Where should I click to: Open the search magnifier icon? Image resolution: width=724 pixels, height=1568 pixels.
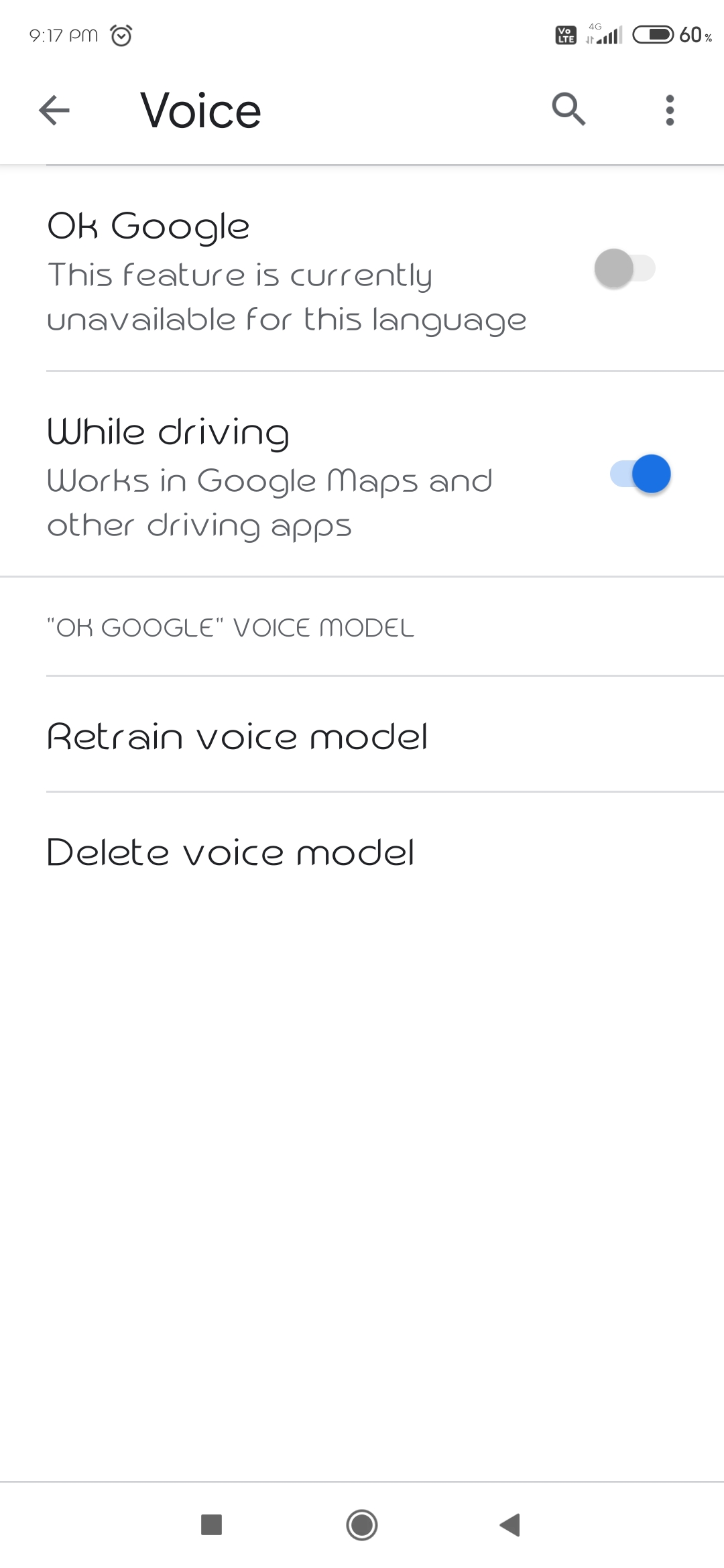pyautogui.click(x=568, y=109)
